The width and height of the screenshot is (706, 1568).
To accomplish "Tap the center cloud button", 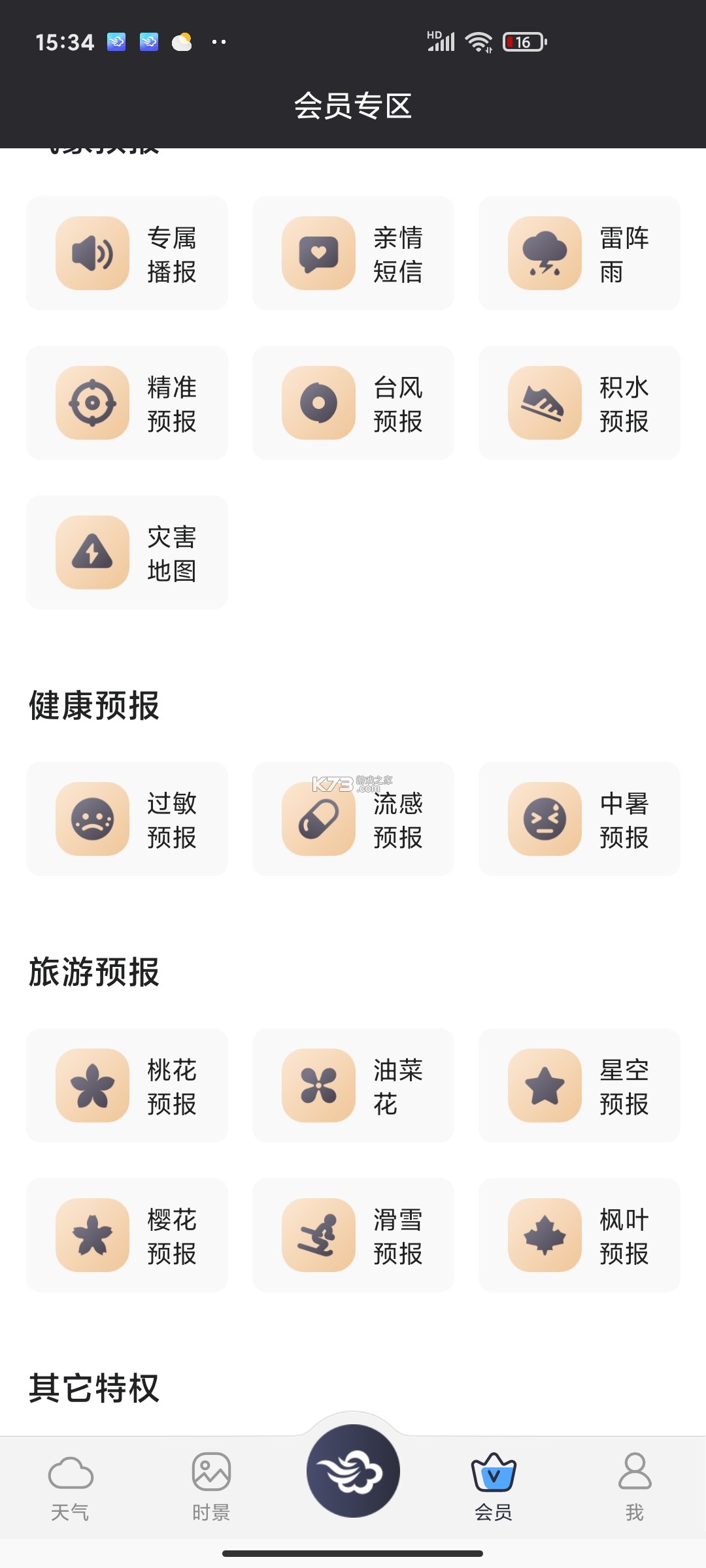I will point(353,1471).
